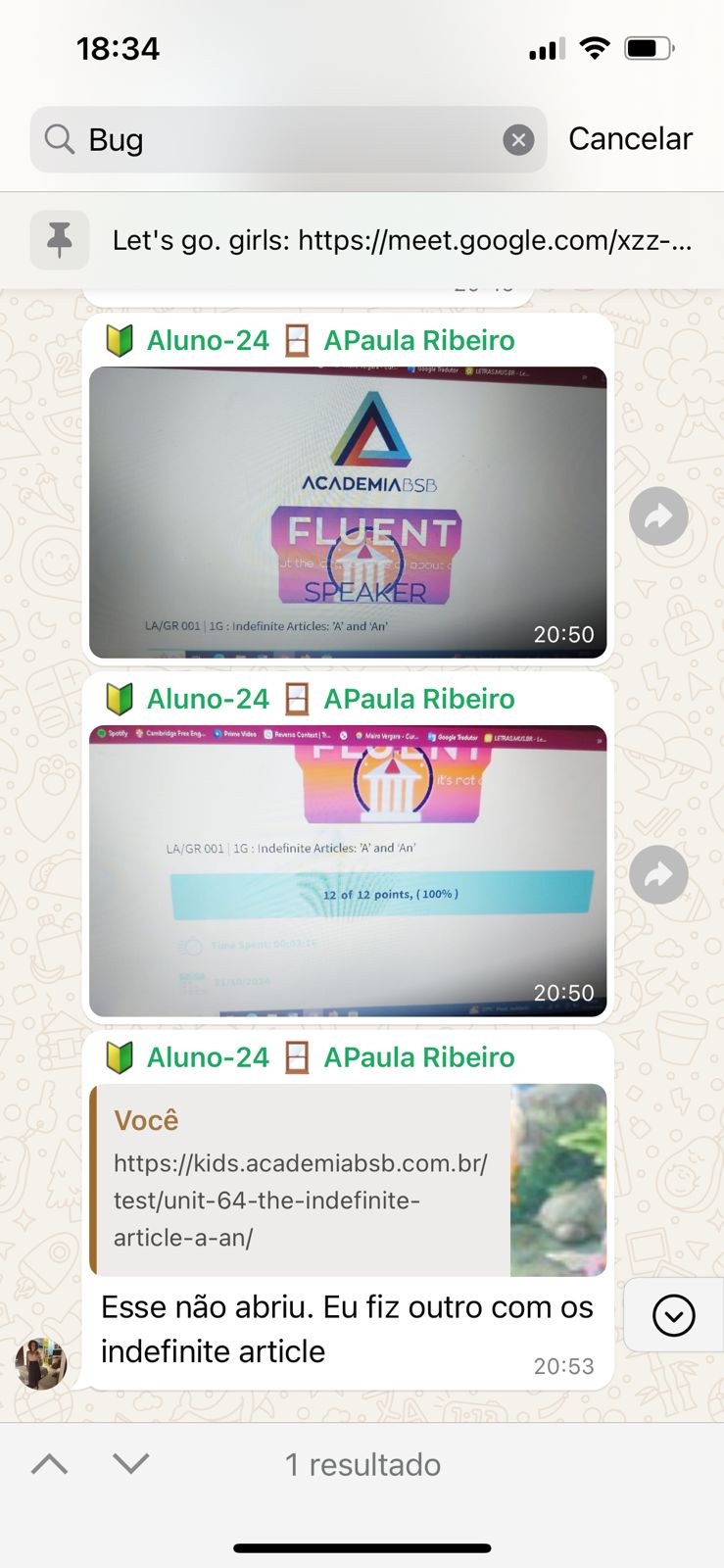Screen dimensions: 724x1568
Task: Open the Academia BSB Fluent Speaker photo
Action: 348,513
